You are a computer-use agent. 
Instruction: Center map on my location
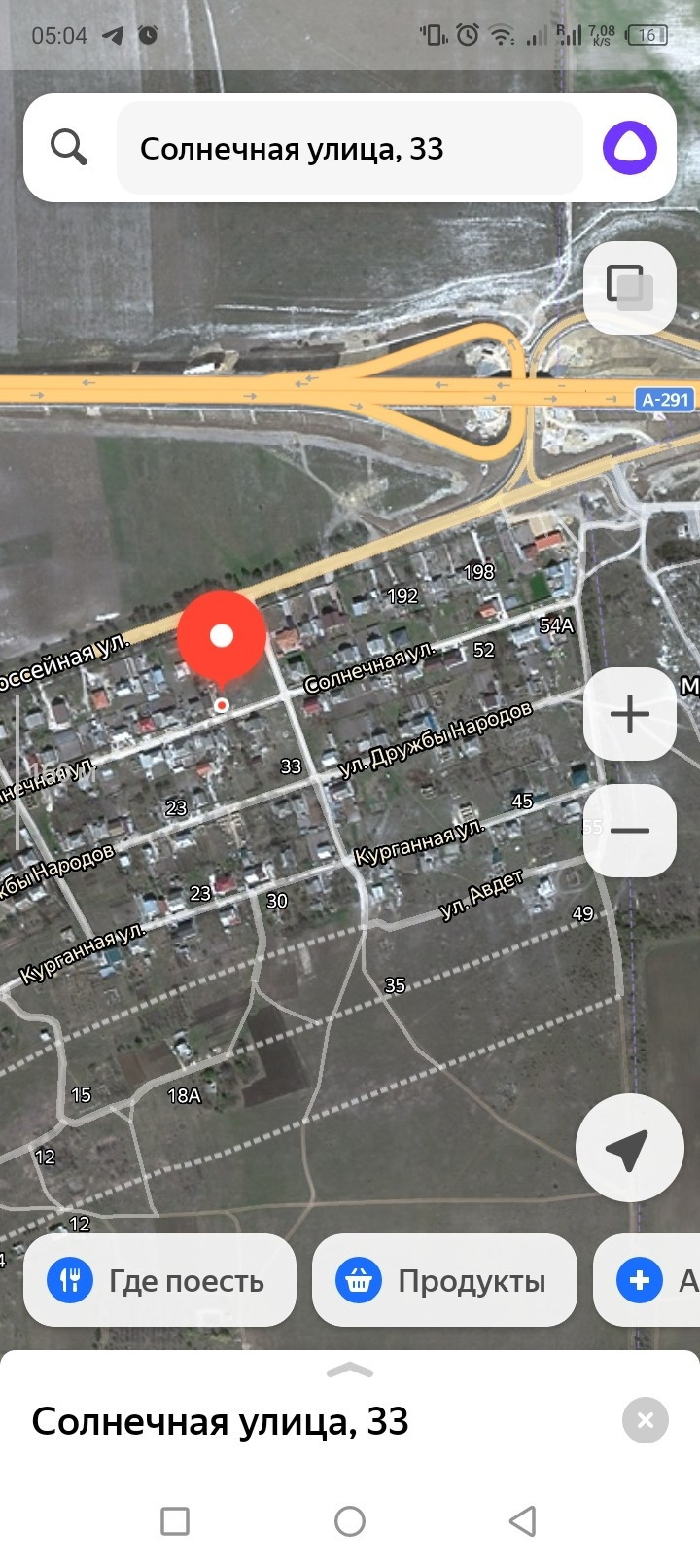(x=628, y=1149)
